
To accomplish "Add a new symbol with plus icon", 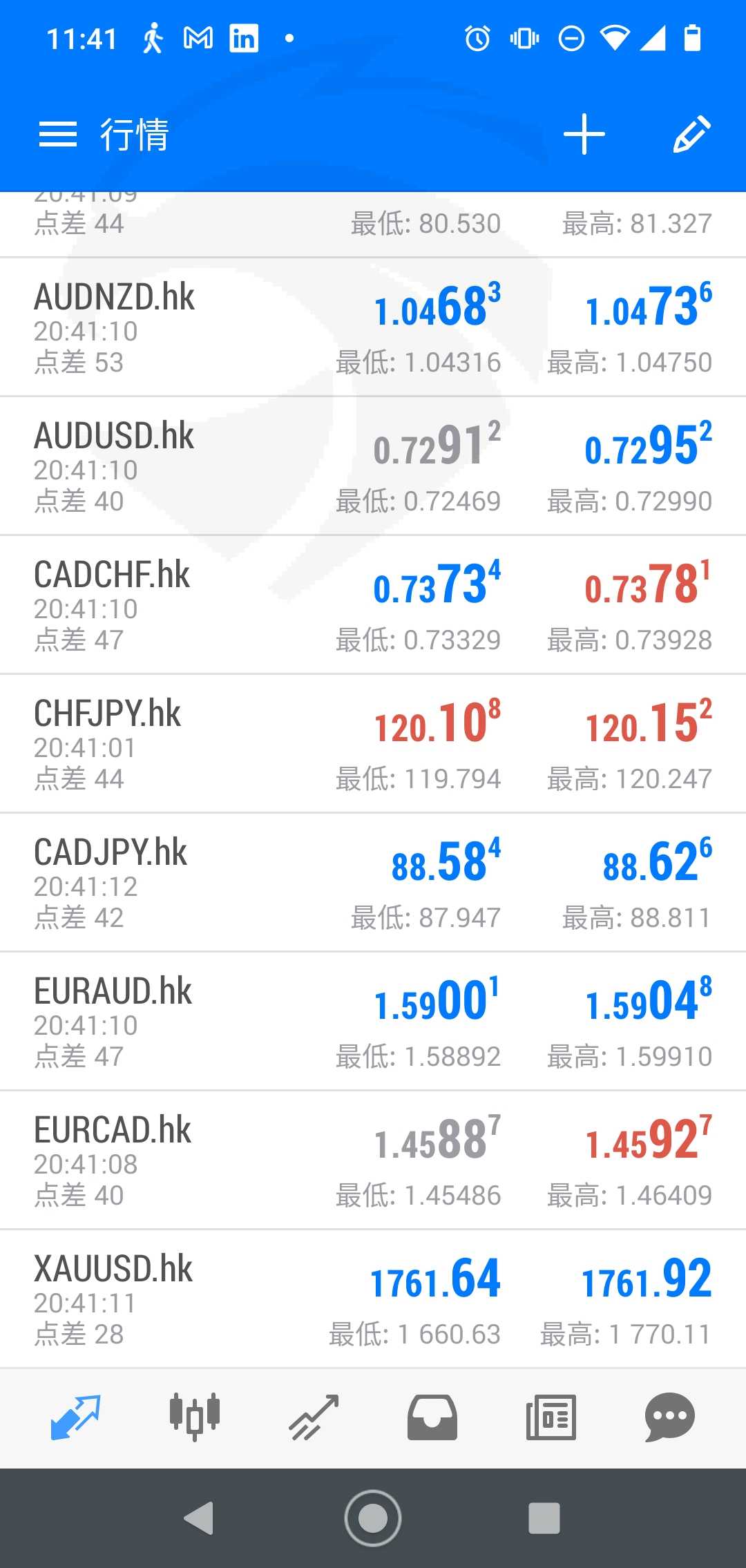I will click(x=584, y=135).
